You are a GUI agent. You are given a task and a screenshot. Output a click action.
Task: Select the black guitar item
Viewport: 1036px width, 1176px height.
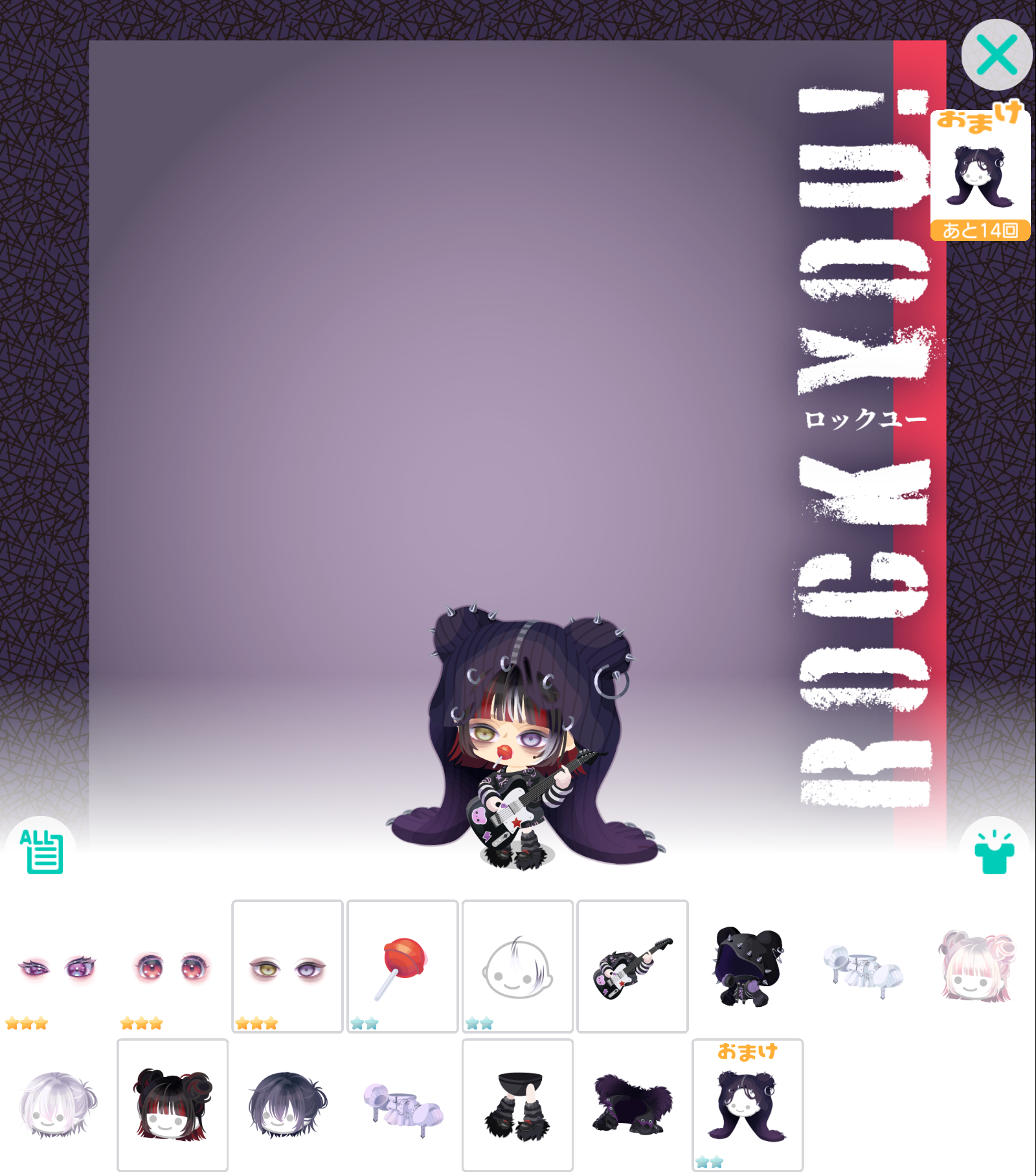632,967
